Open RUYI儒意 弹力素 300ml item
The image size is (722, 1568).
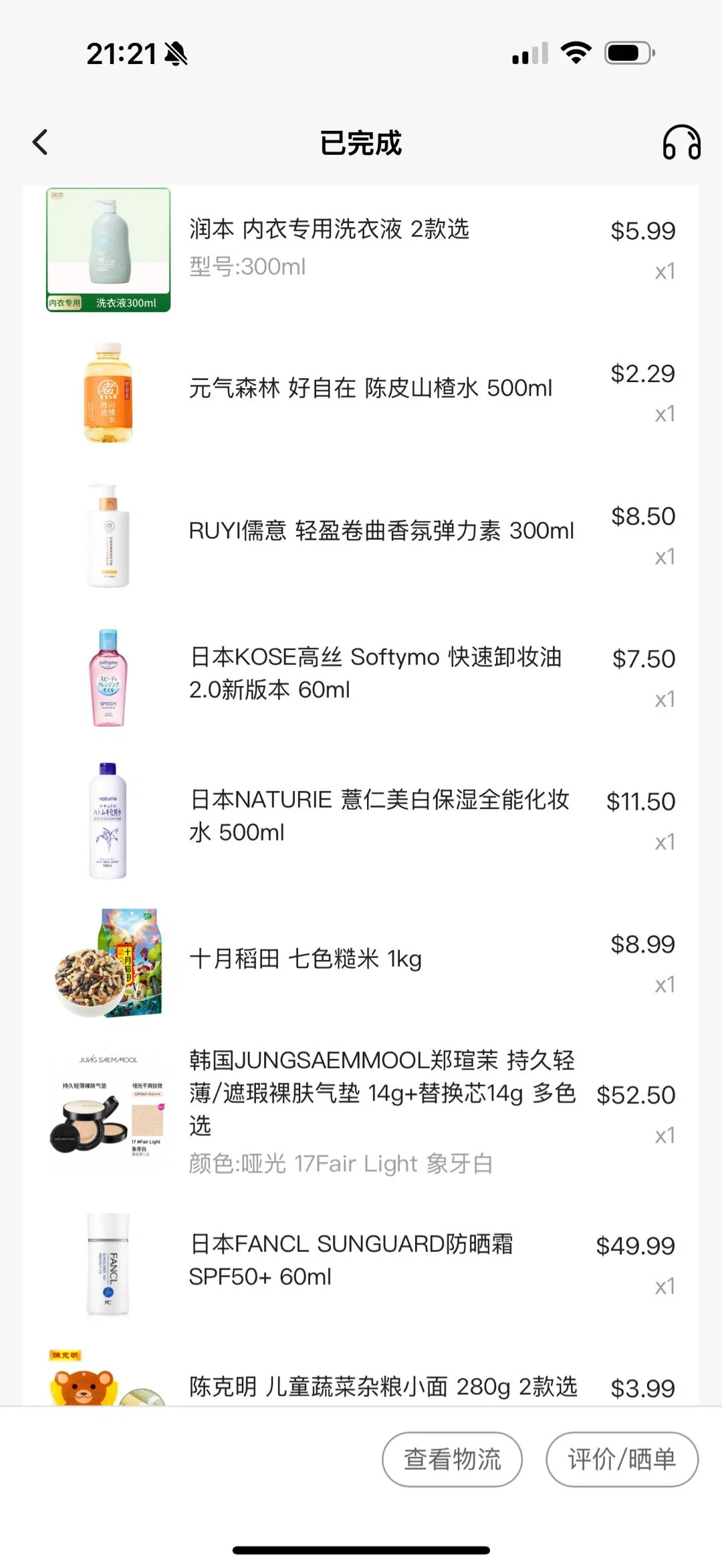point(381,531)
